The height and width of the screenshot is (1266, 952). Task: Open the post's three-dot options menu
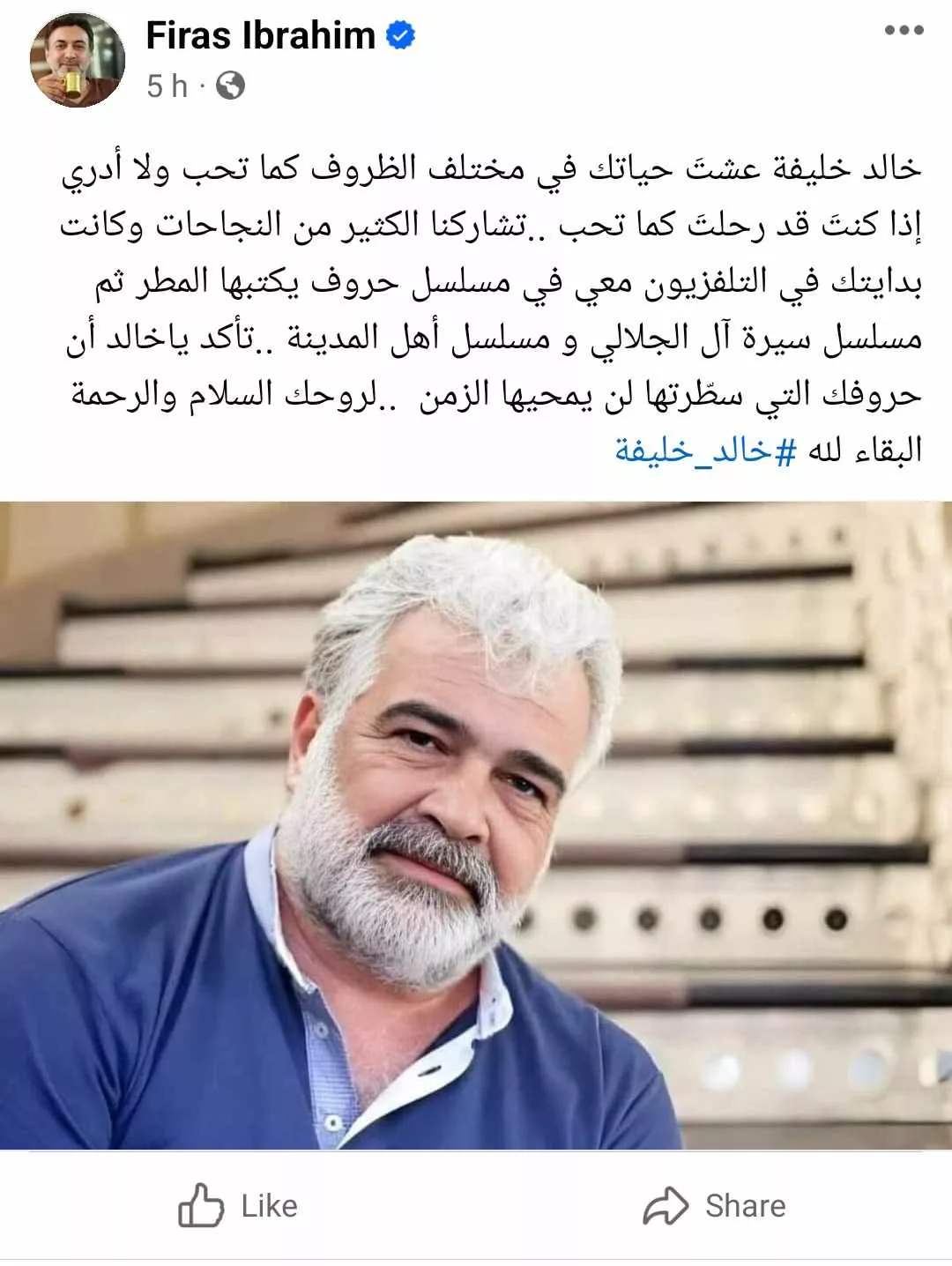point(904,31)
